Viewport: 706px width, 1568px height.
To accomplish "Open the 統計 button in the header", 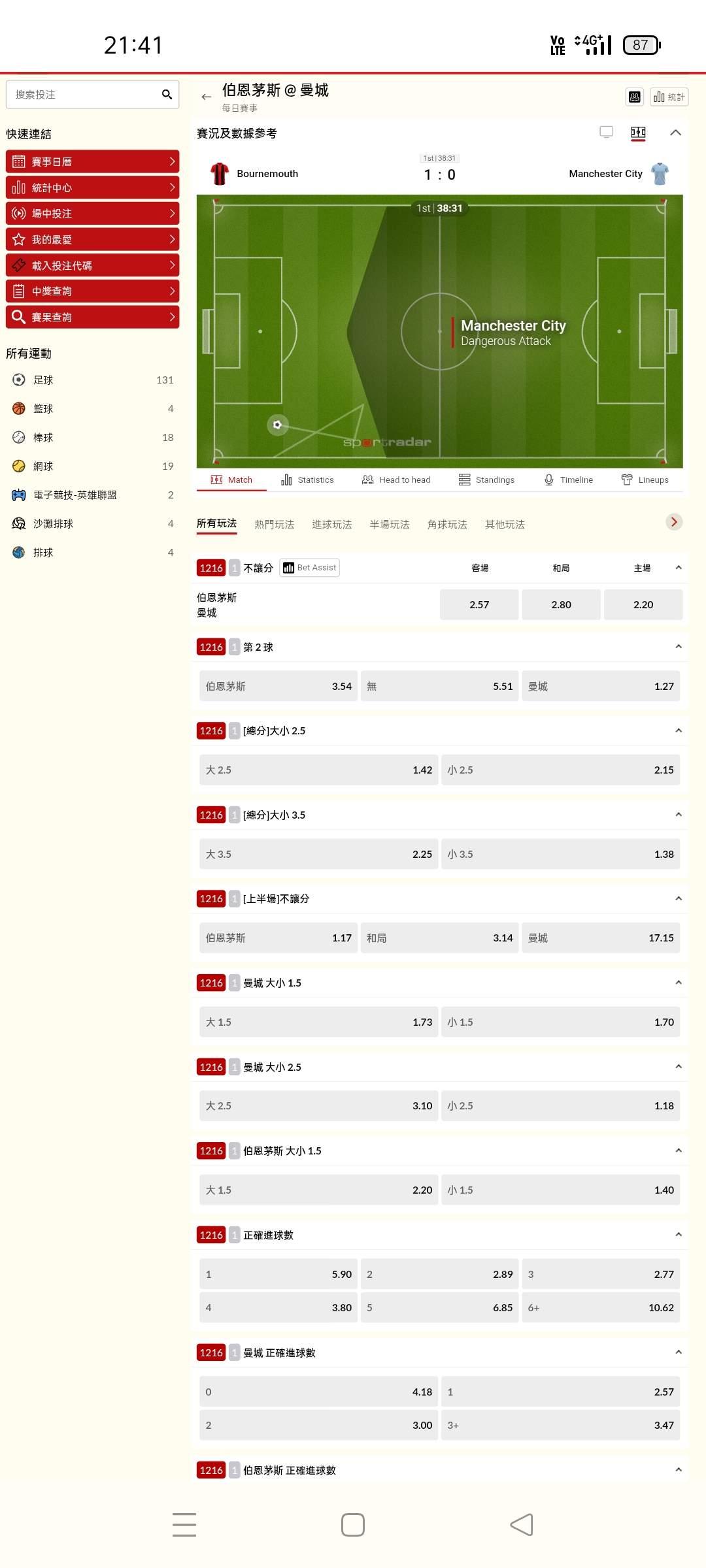I will (x=669, y=97).
